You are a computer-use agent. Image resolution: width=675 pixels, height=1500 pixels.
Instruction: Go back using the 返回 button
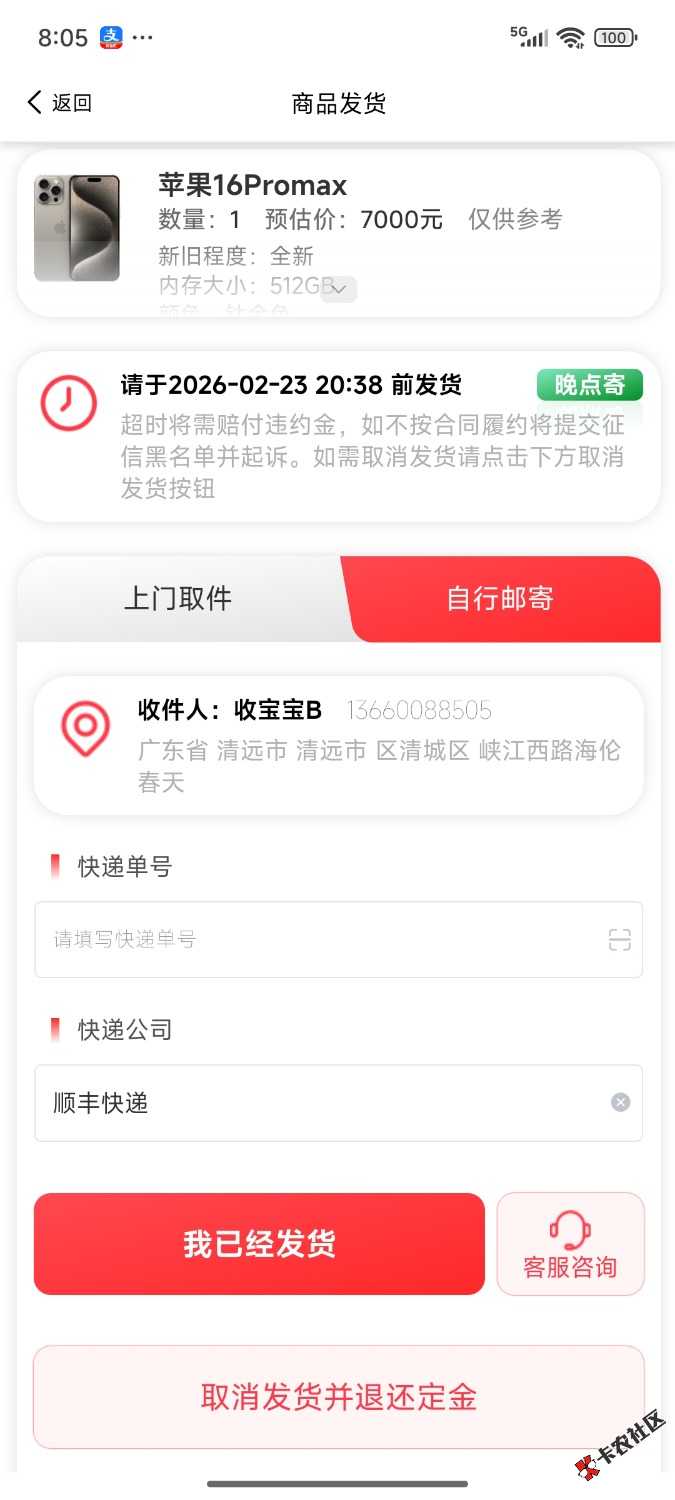pos(59,103)
